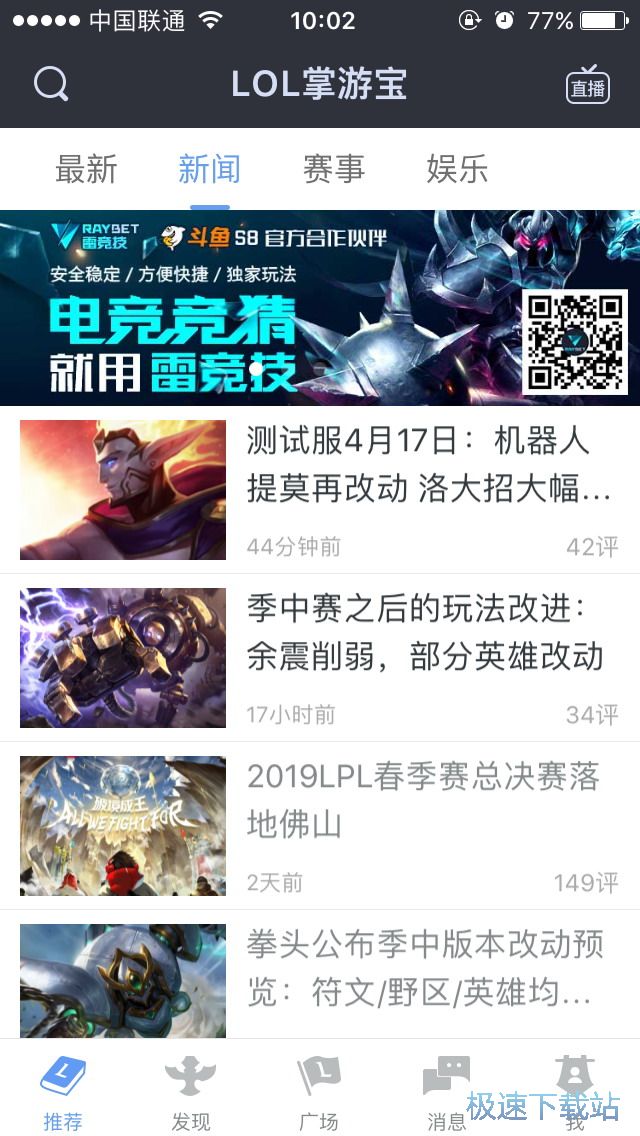
Task: Go to the 我 profile tab
Action: (575, 1090)
